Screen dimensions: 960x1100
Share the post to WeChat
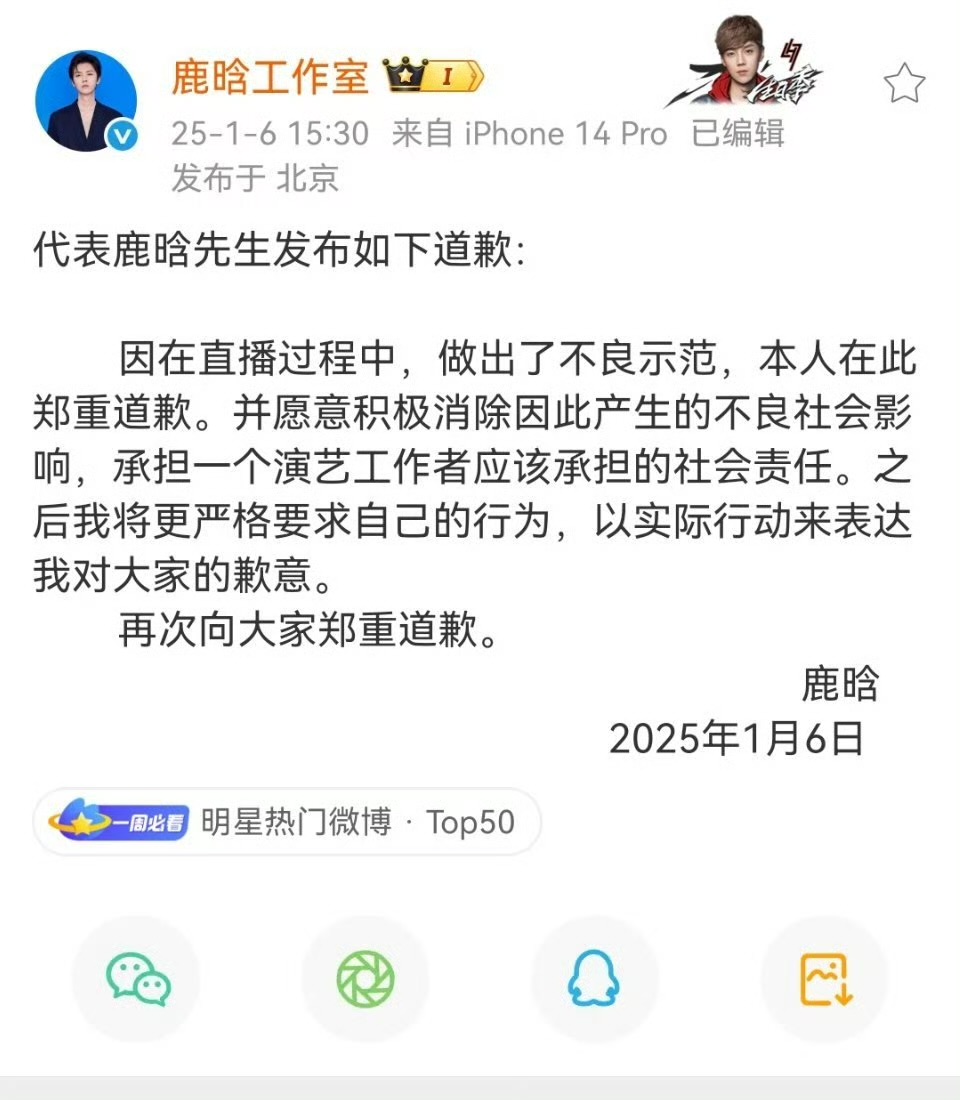[x=137, y=980]
